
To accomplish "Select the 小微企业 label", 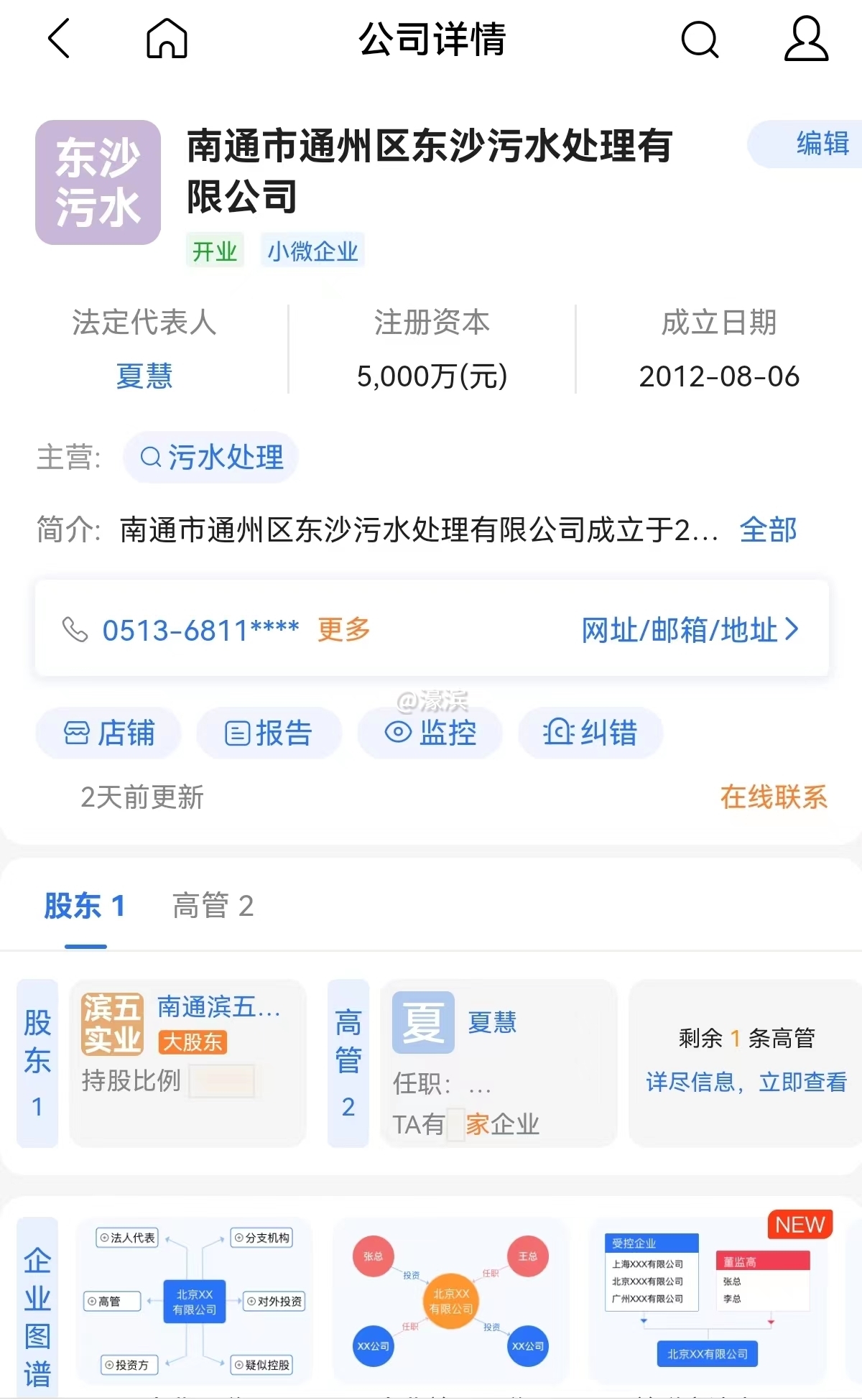I will pos(312,250).
